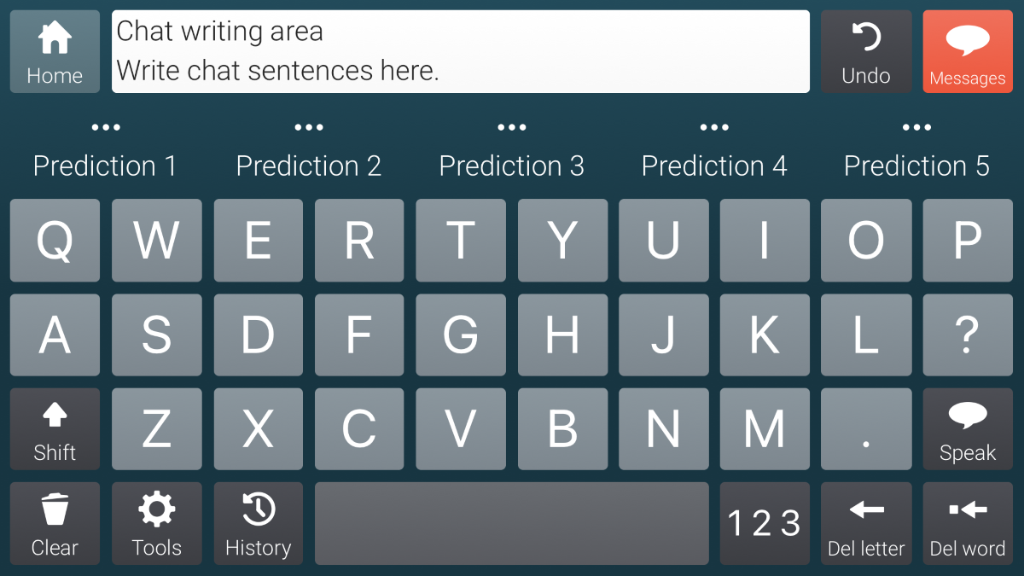Undo the last action
The height and width of the screenshot is (576, 1024).
(x=866, y=52)
